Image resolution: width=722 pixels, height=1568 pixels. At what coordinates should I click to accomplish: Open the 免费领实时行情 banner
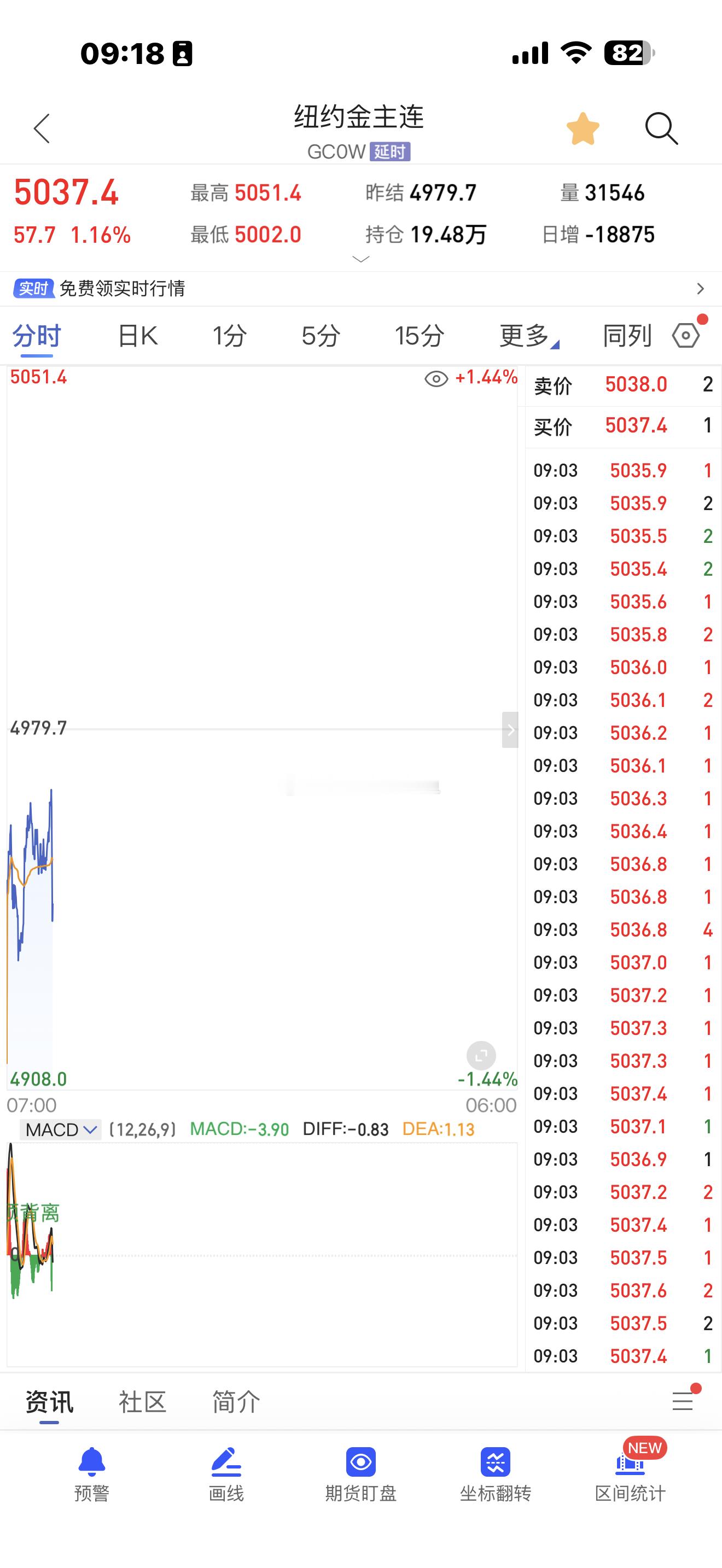coord(360,289)
